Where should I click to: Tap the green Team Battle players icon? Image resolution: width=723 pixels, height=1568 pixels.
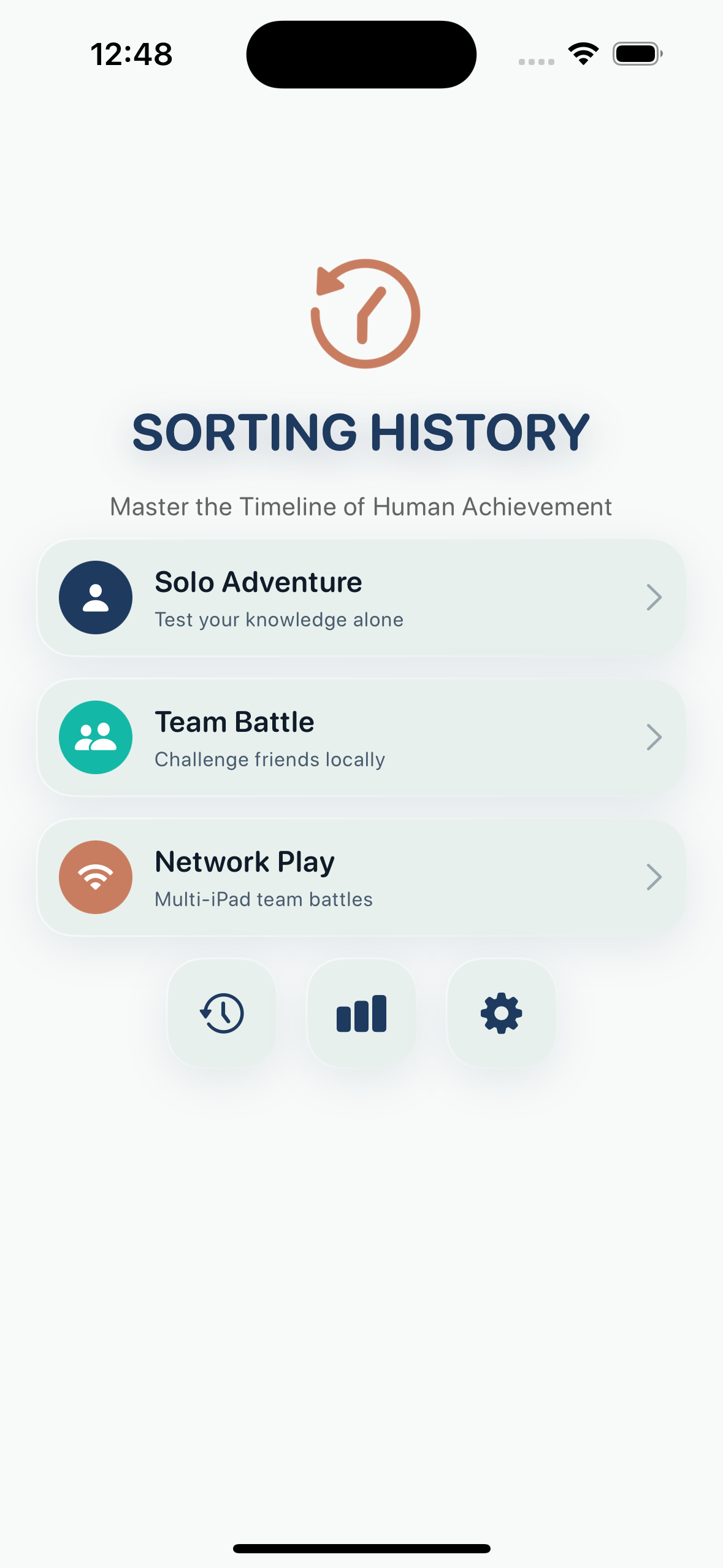click(x=96, y=737)
